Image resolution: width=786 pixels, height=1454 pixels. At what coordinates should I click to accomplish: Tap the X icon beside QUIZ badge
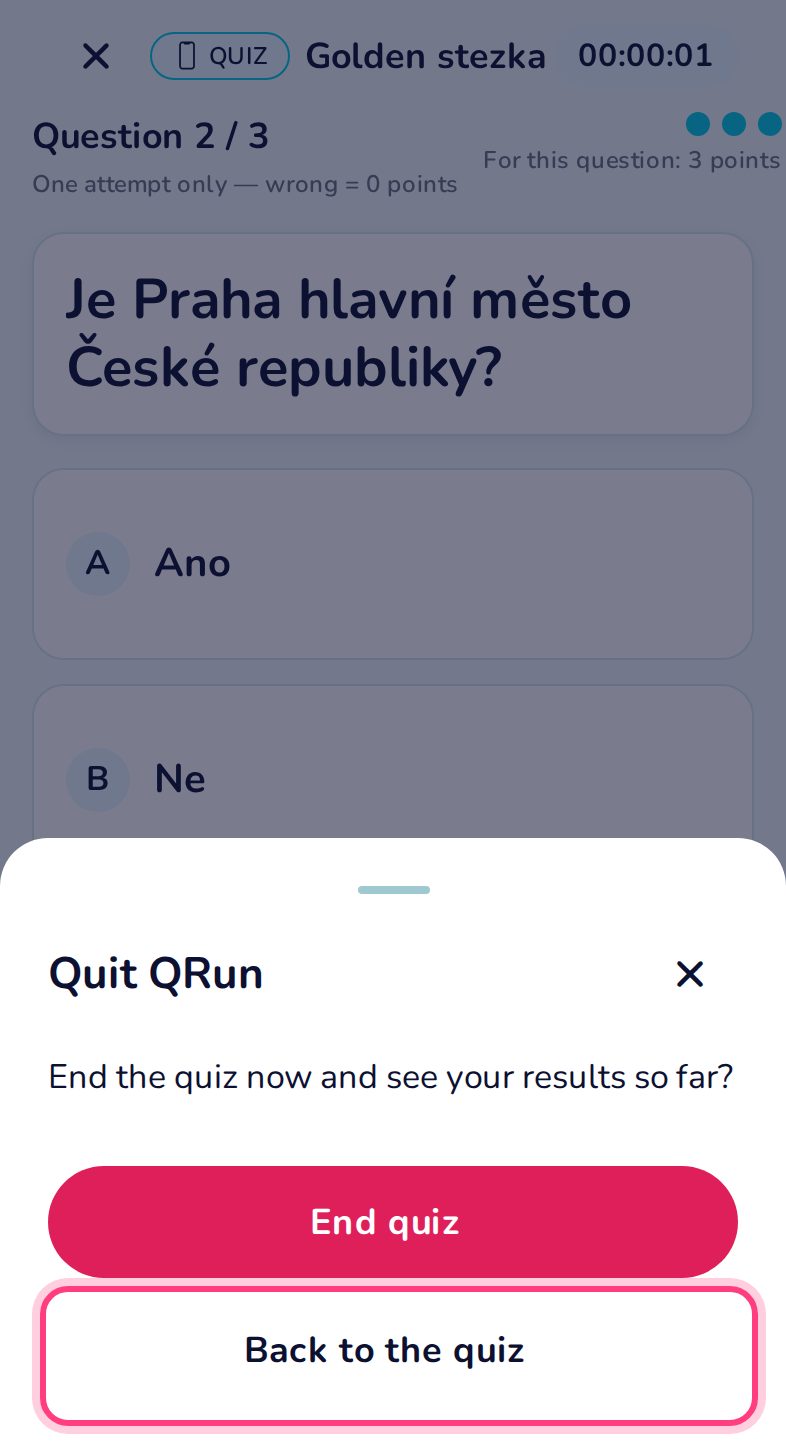(x=96, y=56)
